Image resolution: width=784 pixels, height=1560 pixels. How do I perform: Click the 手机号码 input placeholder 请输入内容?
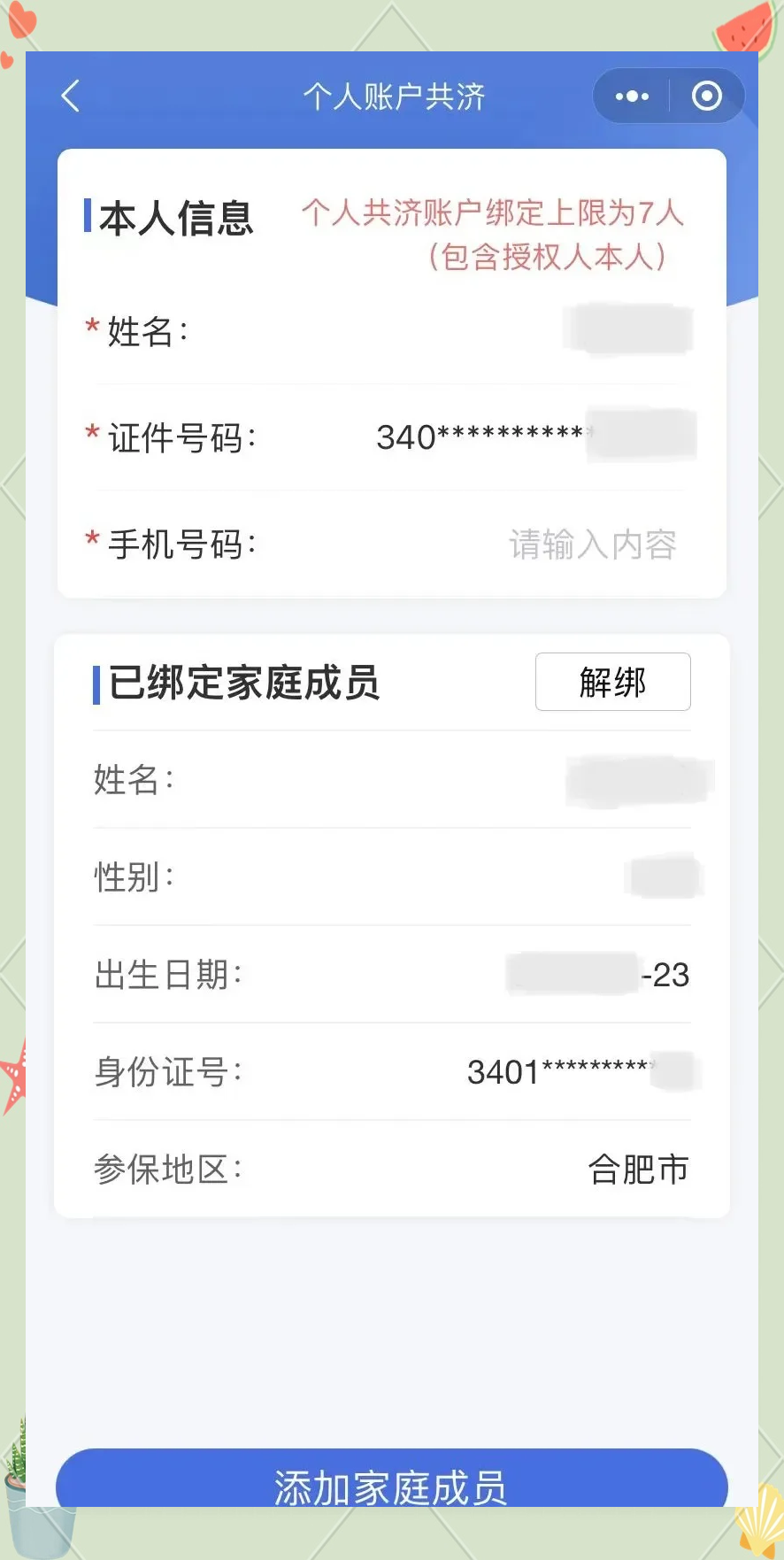[594, 545]
